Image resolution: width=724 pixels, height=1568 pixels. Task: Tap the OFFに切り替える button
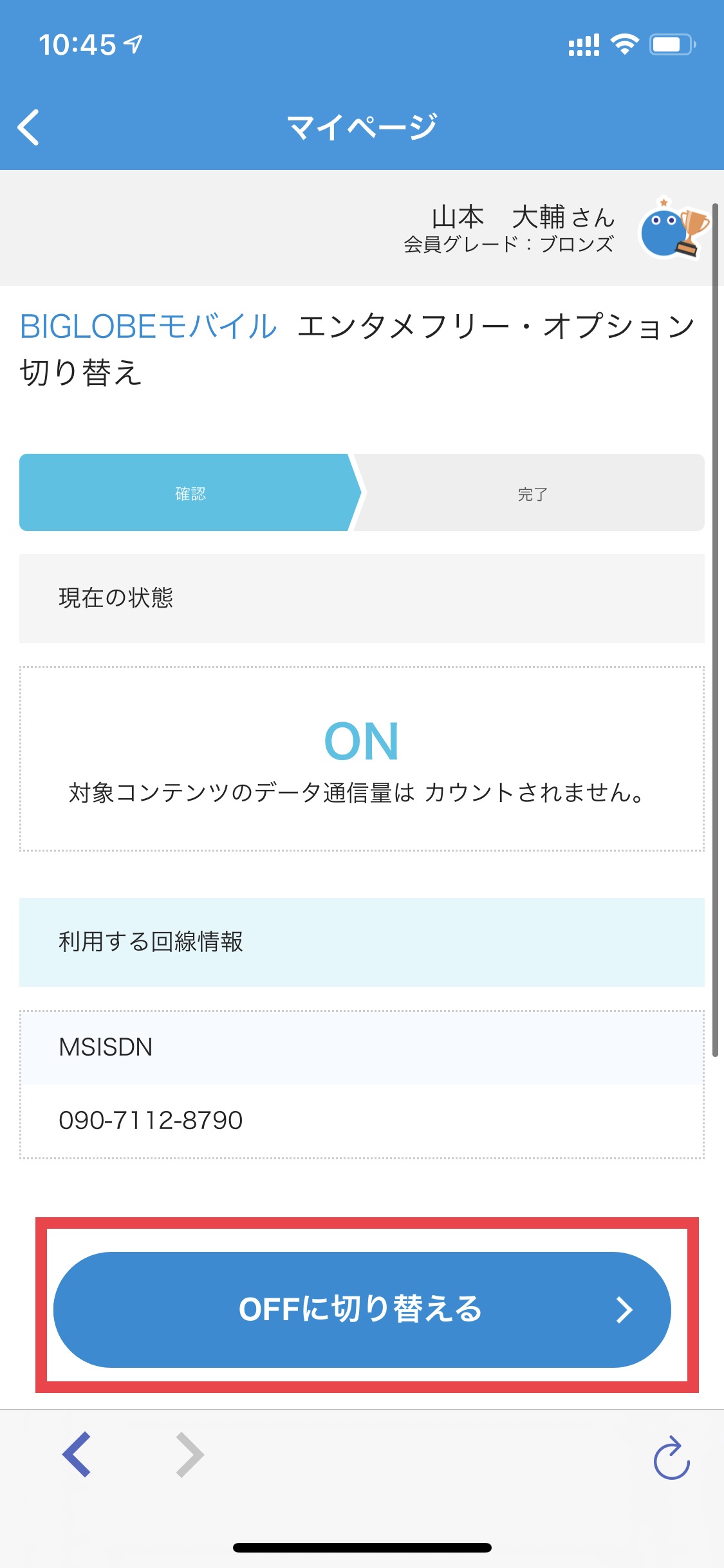tap(362, 1309)
